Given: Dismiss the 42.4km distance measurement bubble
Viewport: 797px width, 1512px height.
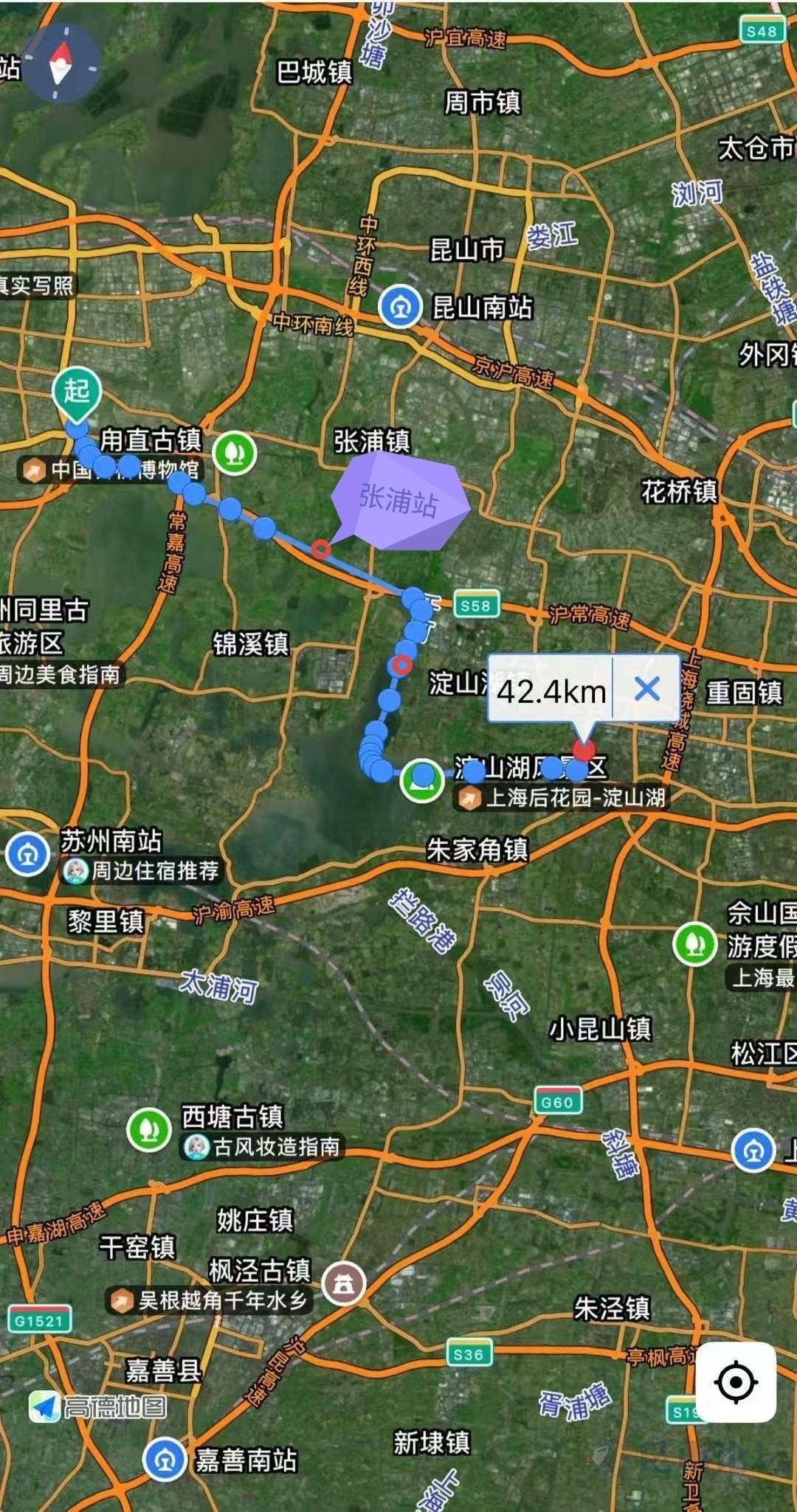Looking at the screenshot, I should point(646,690).
